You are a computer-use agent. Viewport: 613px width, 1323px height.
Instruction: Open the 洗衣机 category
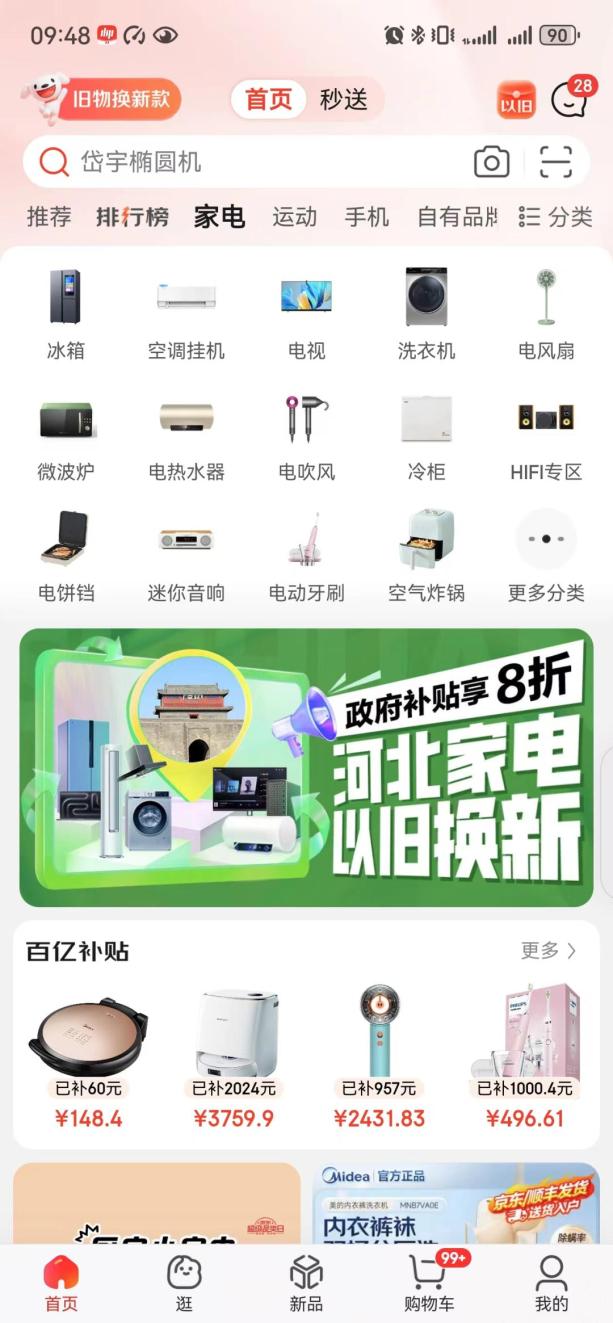click(426, 314)
